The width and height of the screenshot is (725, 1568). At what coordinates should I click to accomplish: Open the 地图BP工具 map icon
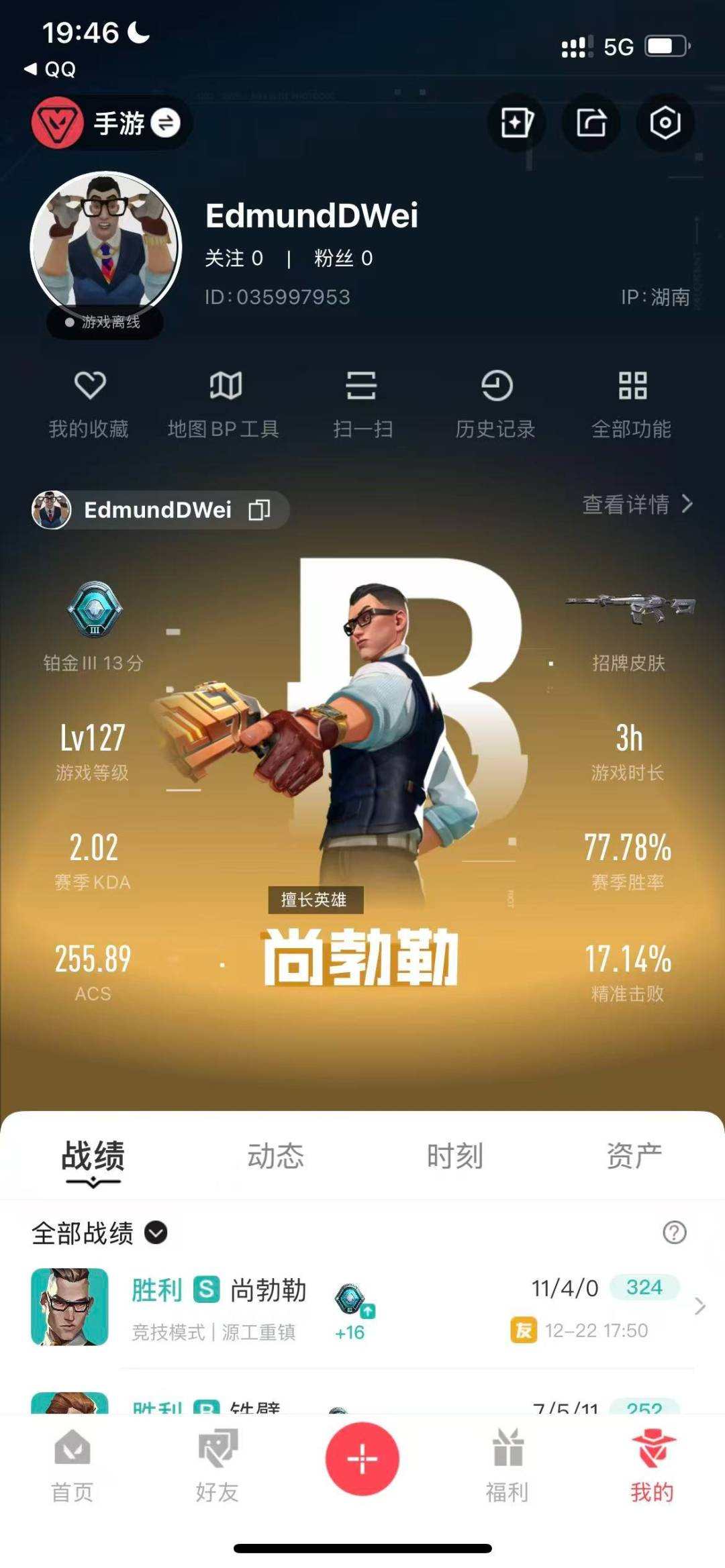225,401
